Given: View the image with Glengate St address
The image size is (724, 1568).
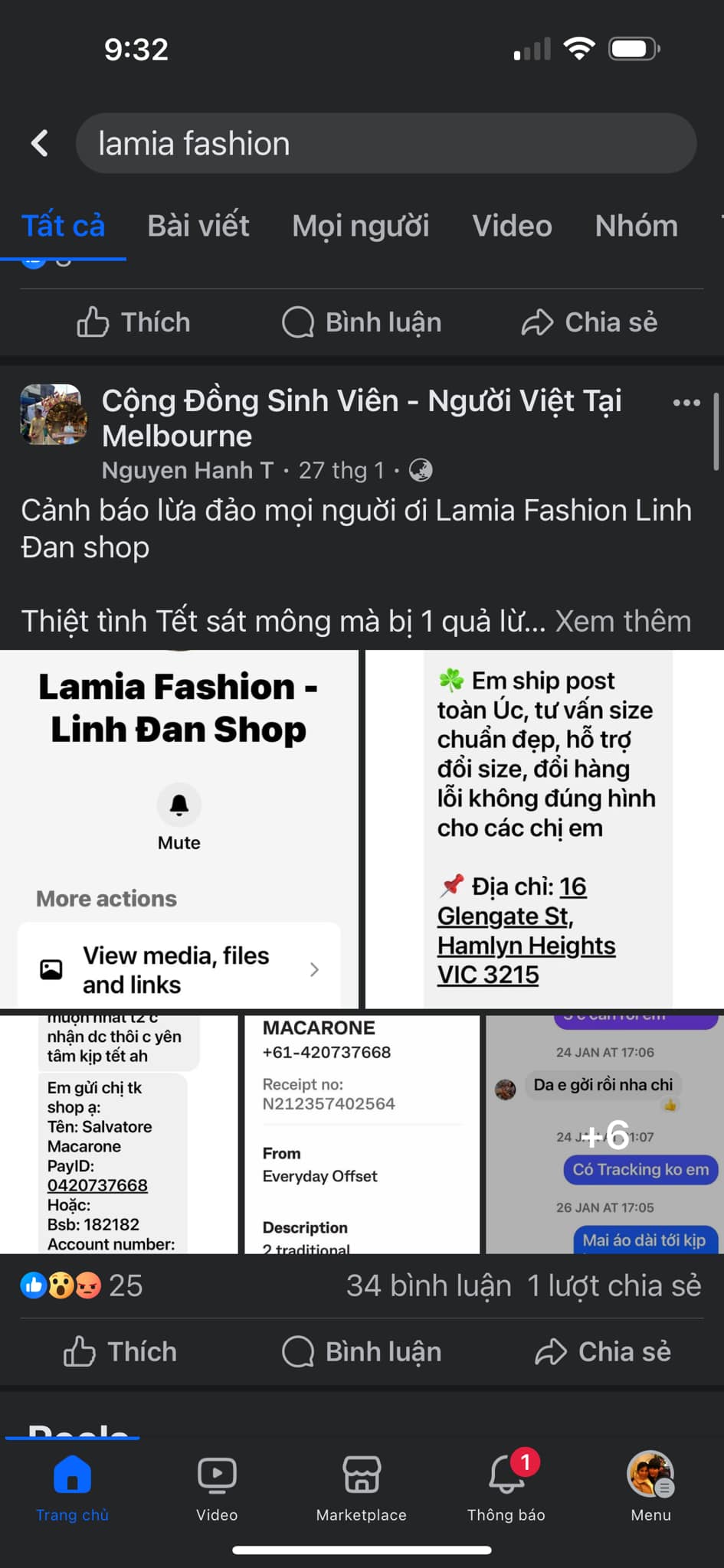Looking at the screenshot, I should point(545,828).
